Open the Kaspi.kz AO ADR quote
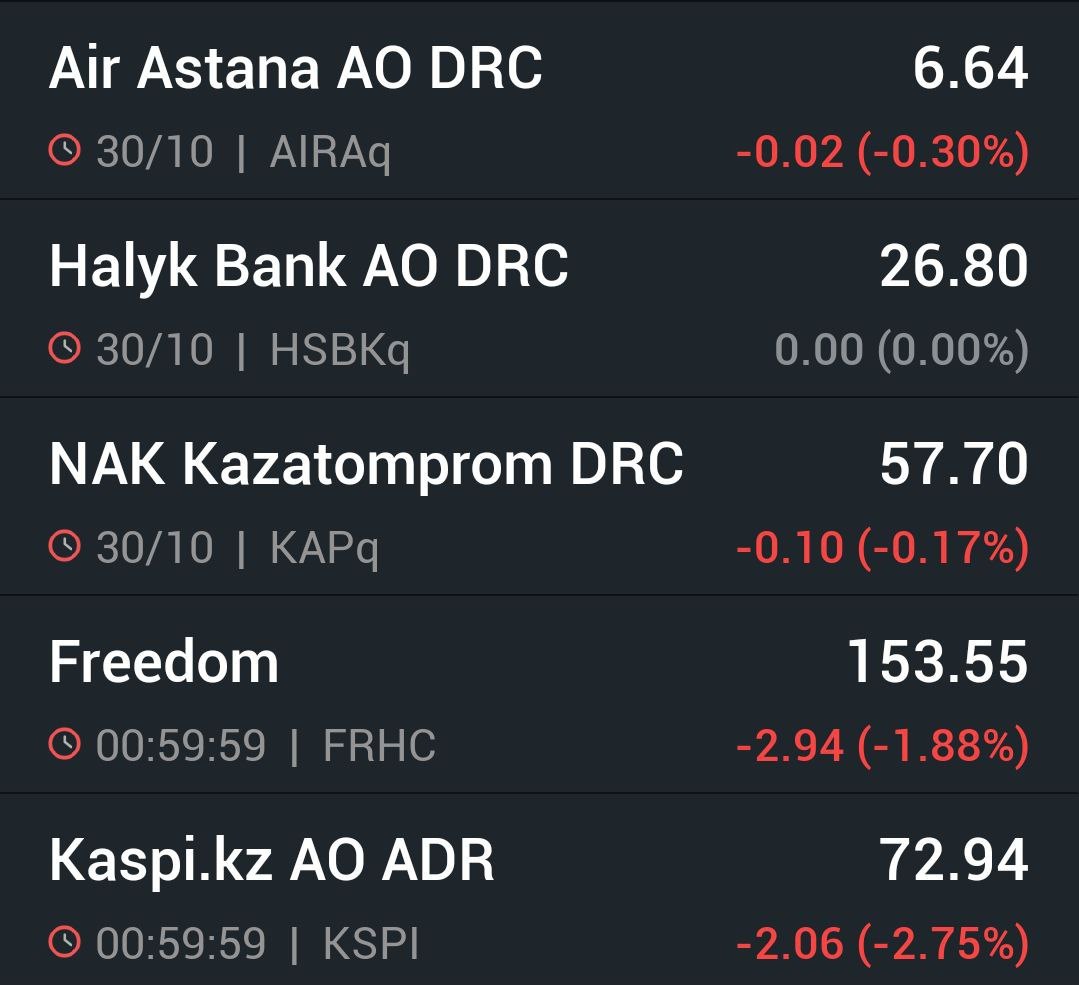The width and height of the screenshot is (1079, 985). (272, 861)
